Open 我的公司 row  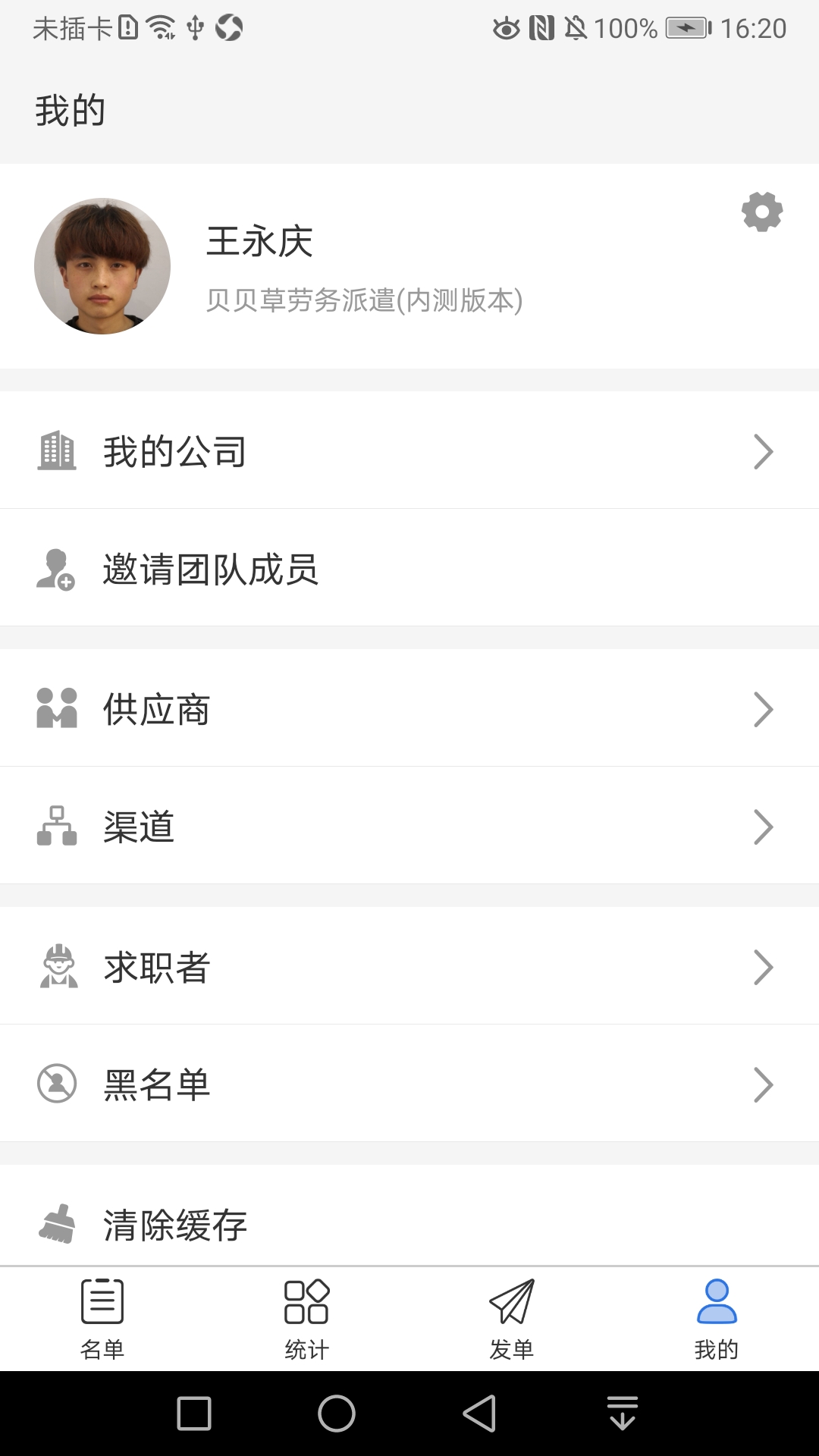409,451
